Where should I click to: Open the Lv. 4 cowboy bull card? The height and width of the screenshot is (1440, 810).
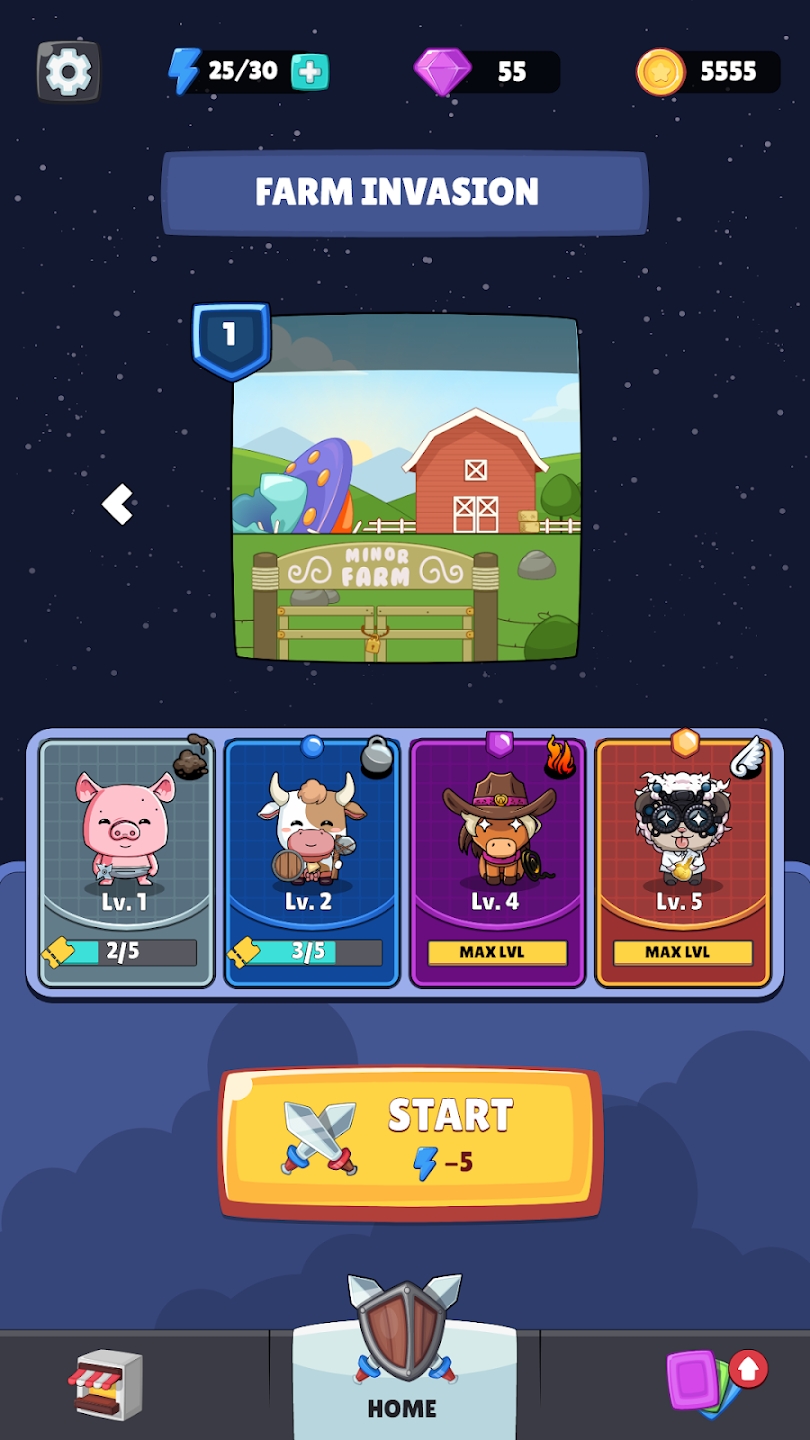click(x=497, y=862)
